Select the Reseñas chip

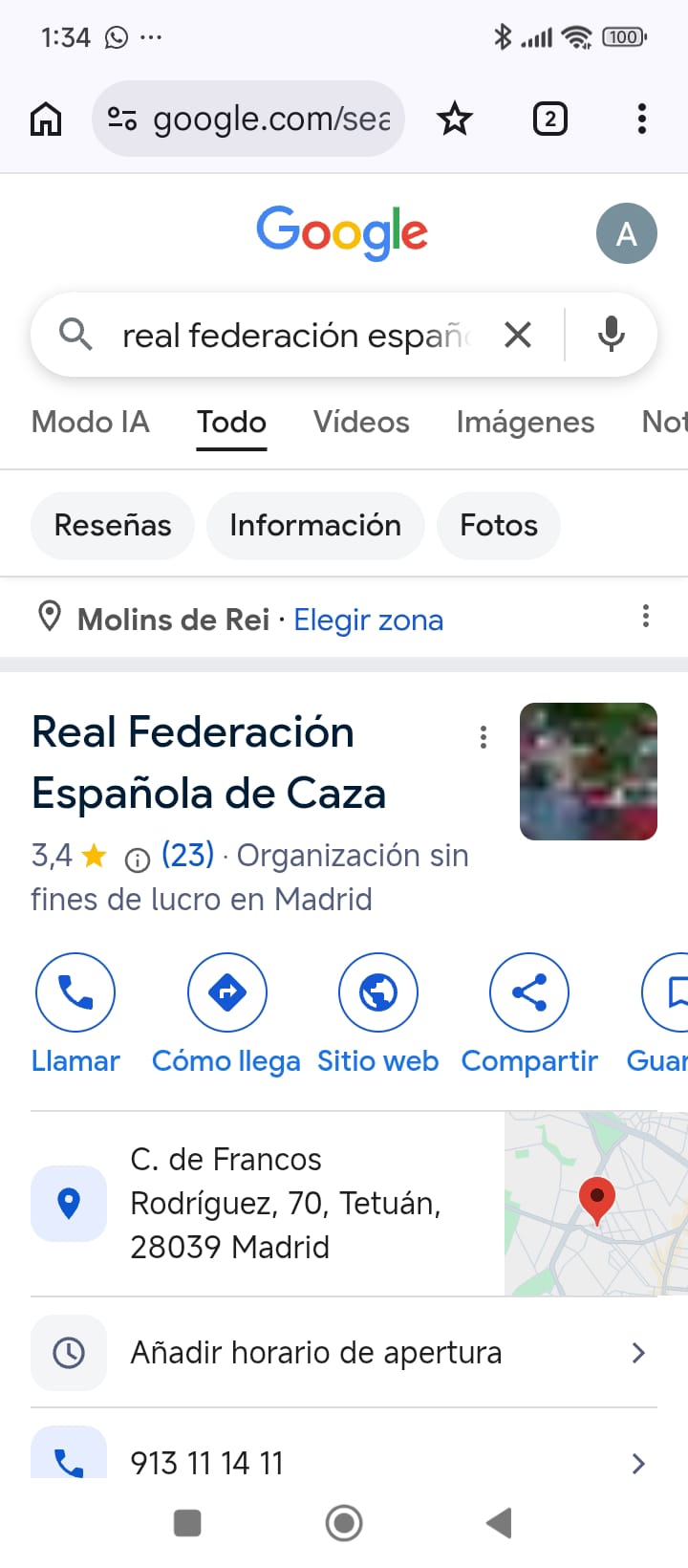click(113, 525)
